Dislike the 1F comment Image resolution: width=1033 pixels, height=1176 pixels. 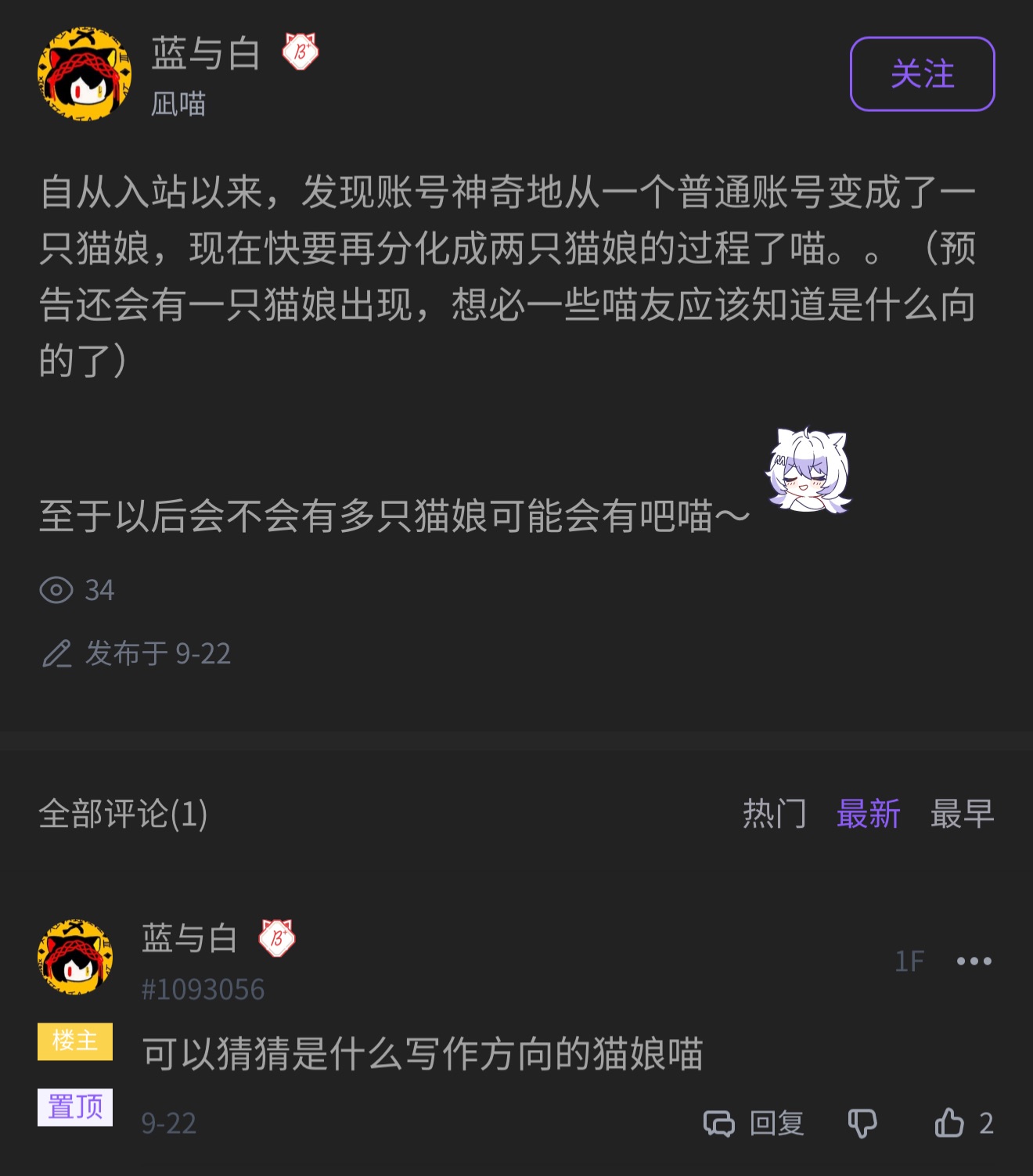point(862,1123)
